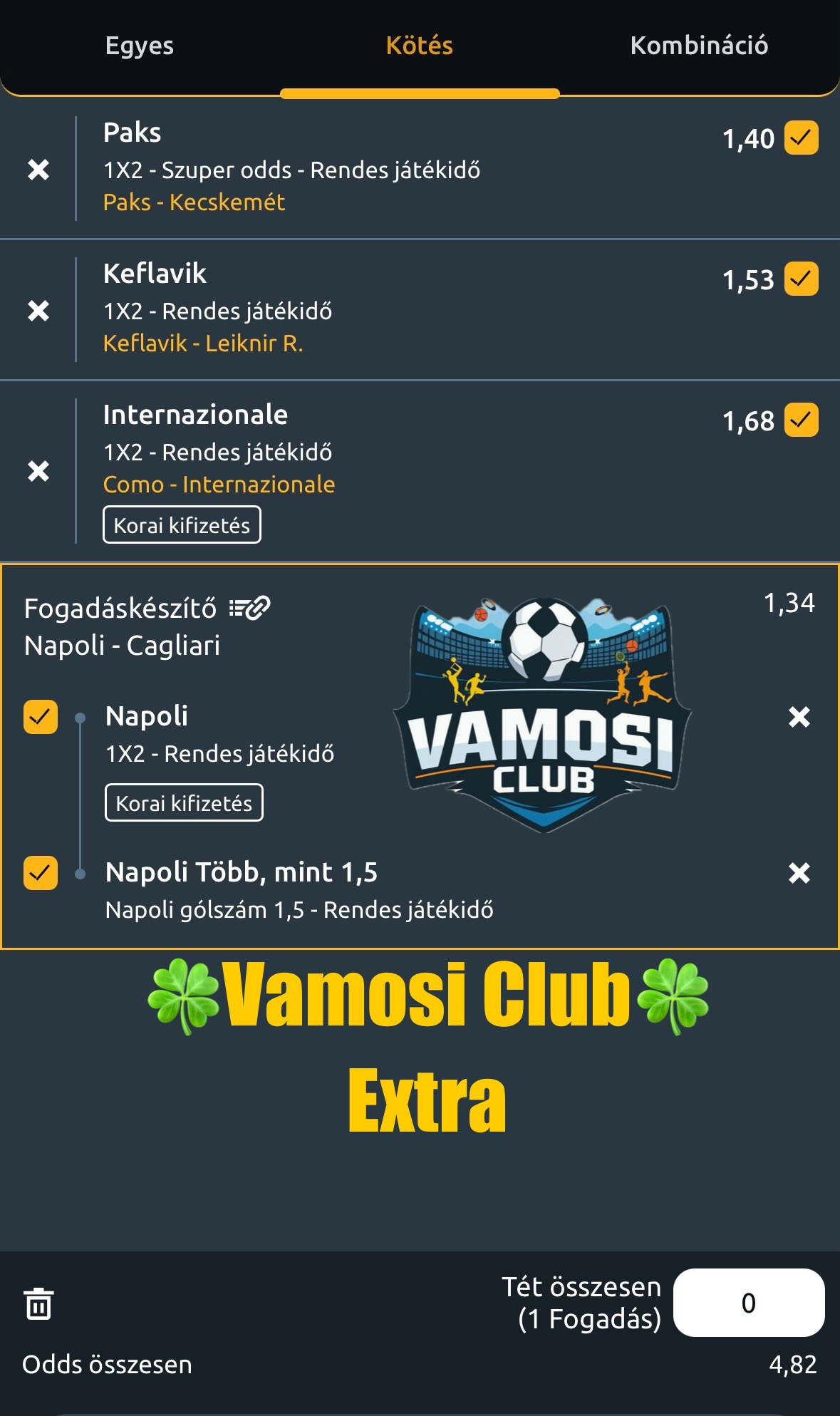Clear the bet slip with the trash icon

pyautogui.click(x=38, y=1304)
